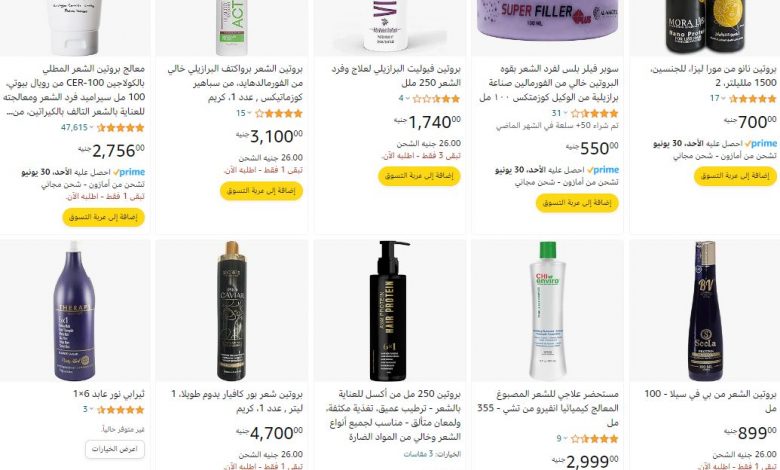The image size is (780, 470).
Task: Add Mora Liza nano protein to cart
Action: tap(735, 176)
